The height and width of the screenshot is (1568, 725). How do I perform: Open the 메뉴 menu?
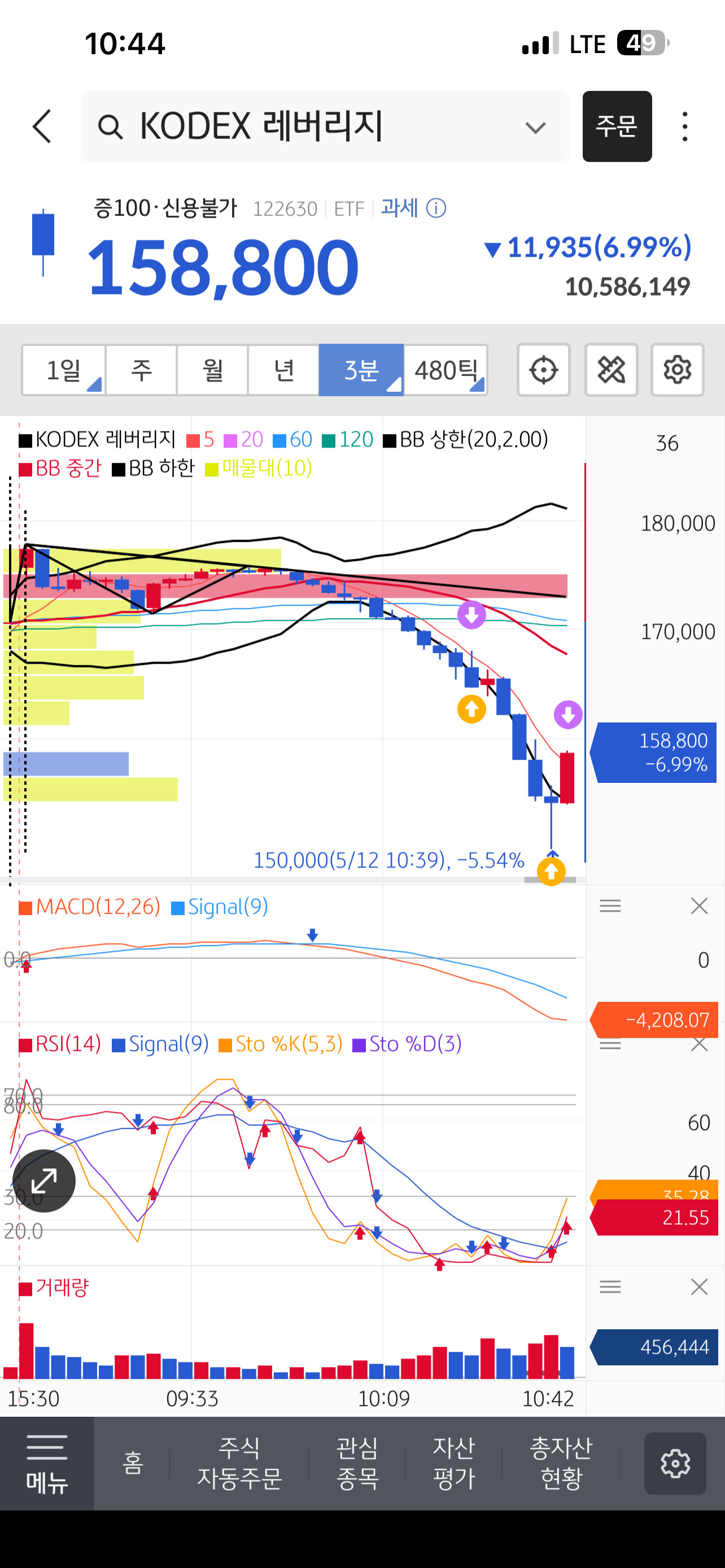[x=47, y=1464]
